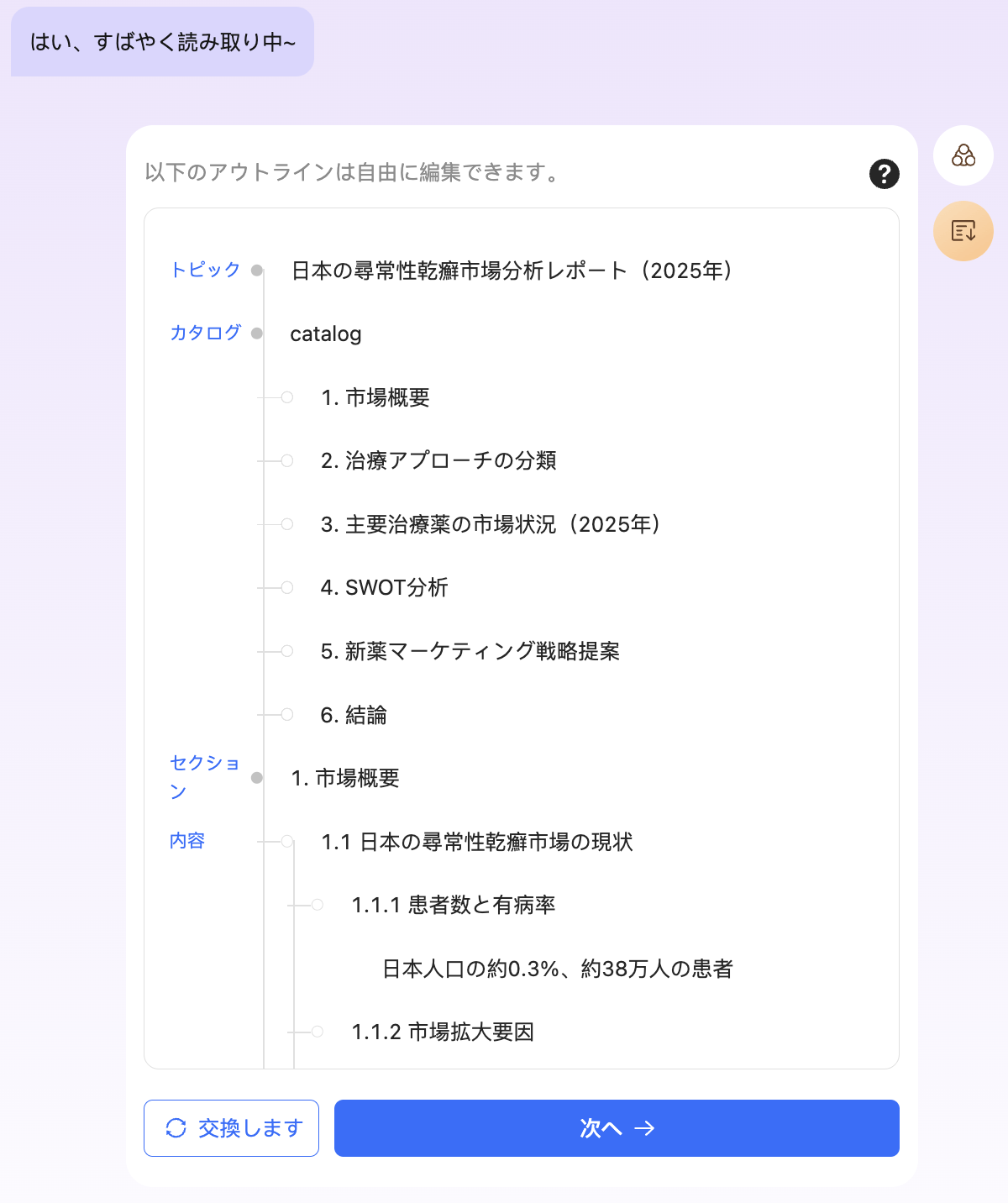Collapse the 1.1 日本の尋常性乾癬市場の現状 node
Screen dimensions: 1008x1203
point(286,842)
